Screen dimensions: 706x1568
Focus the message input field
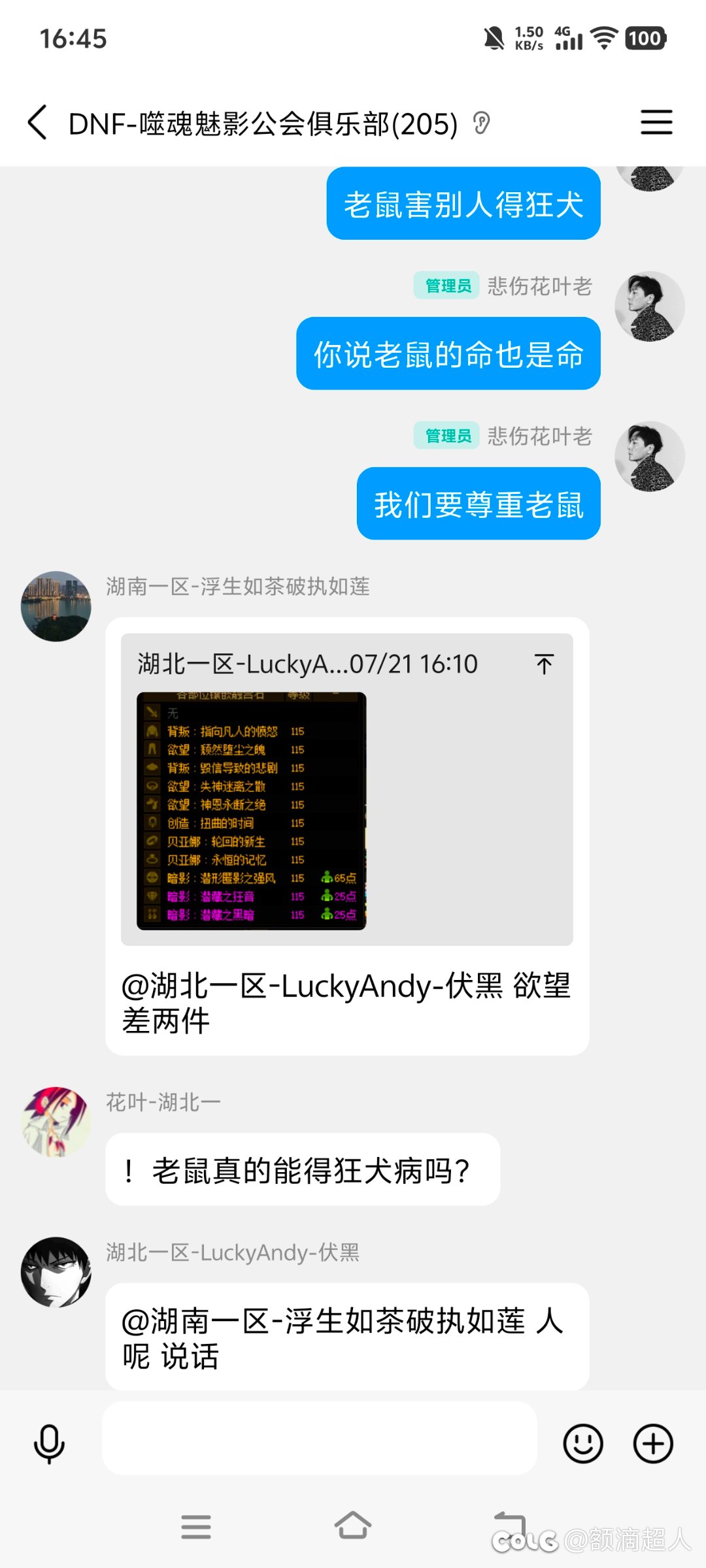tap(320, 1437)
